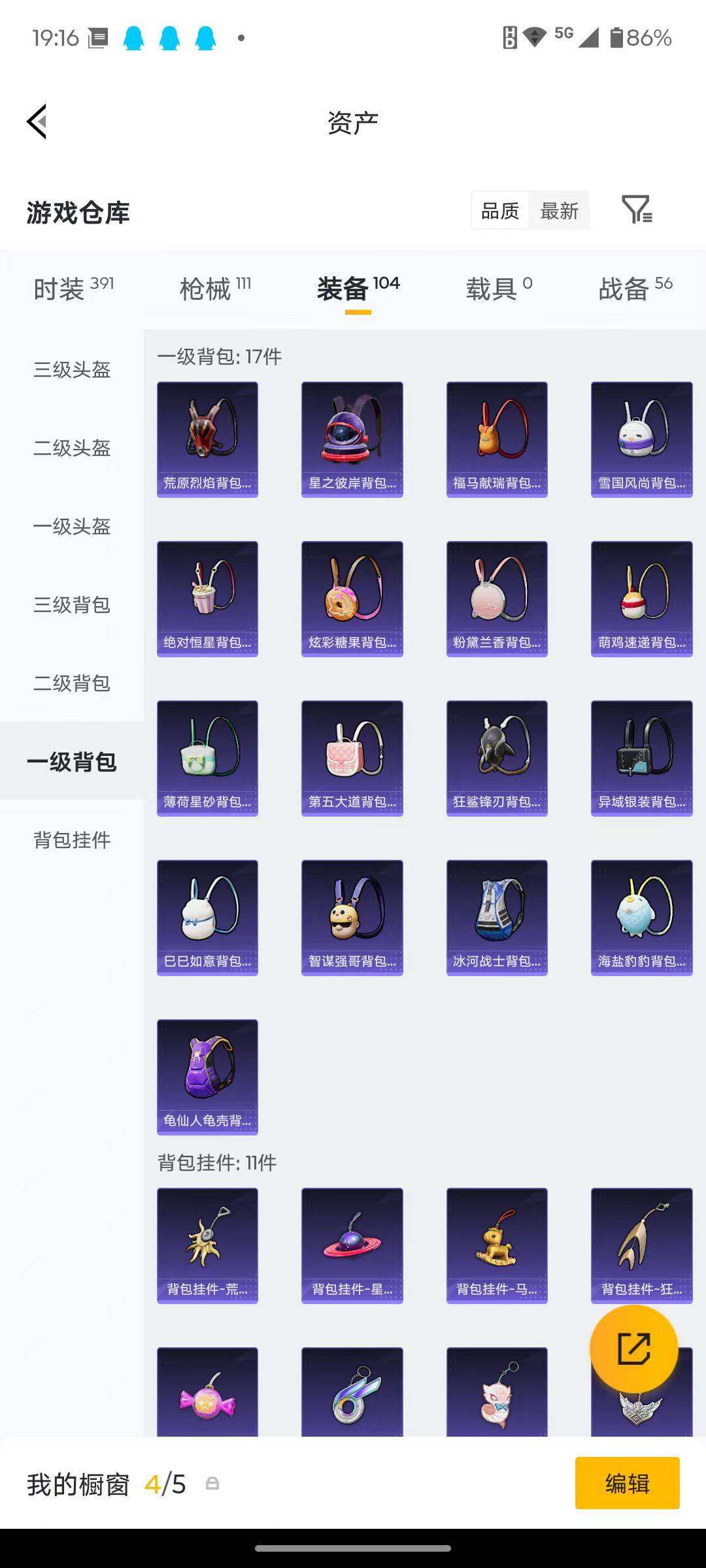Open the 二级背包 category list

click(71, 684)
